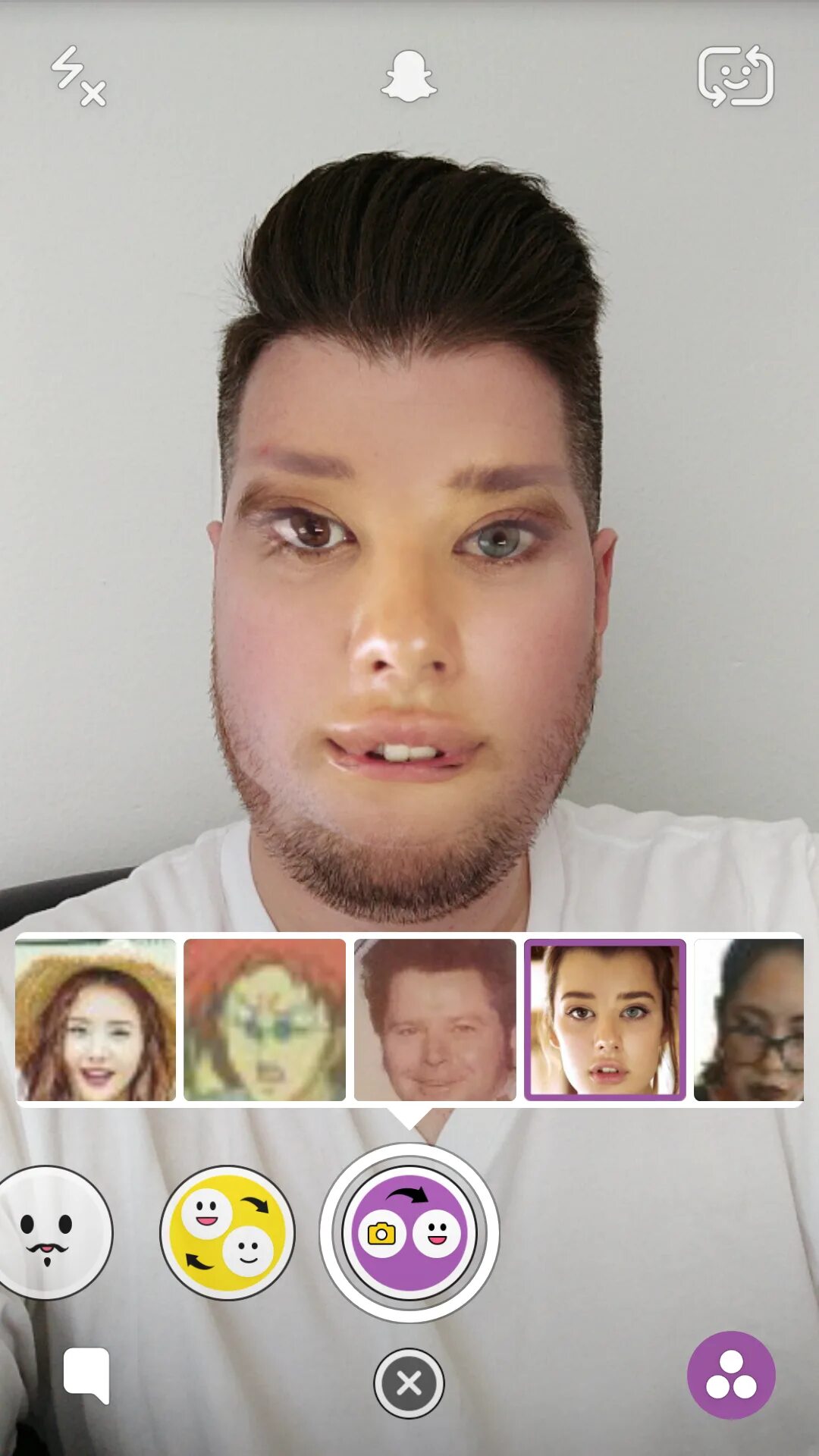This screenshot has width=819, height=1456.
Task: Toggle the camera flash icon
Action: click(78, 76)
